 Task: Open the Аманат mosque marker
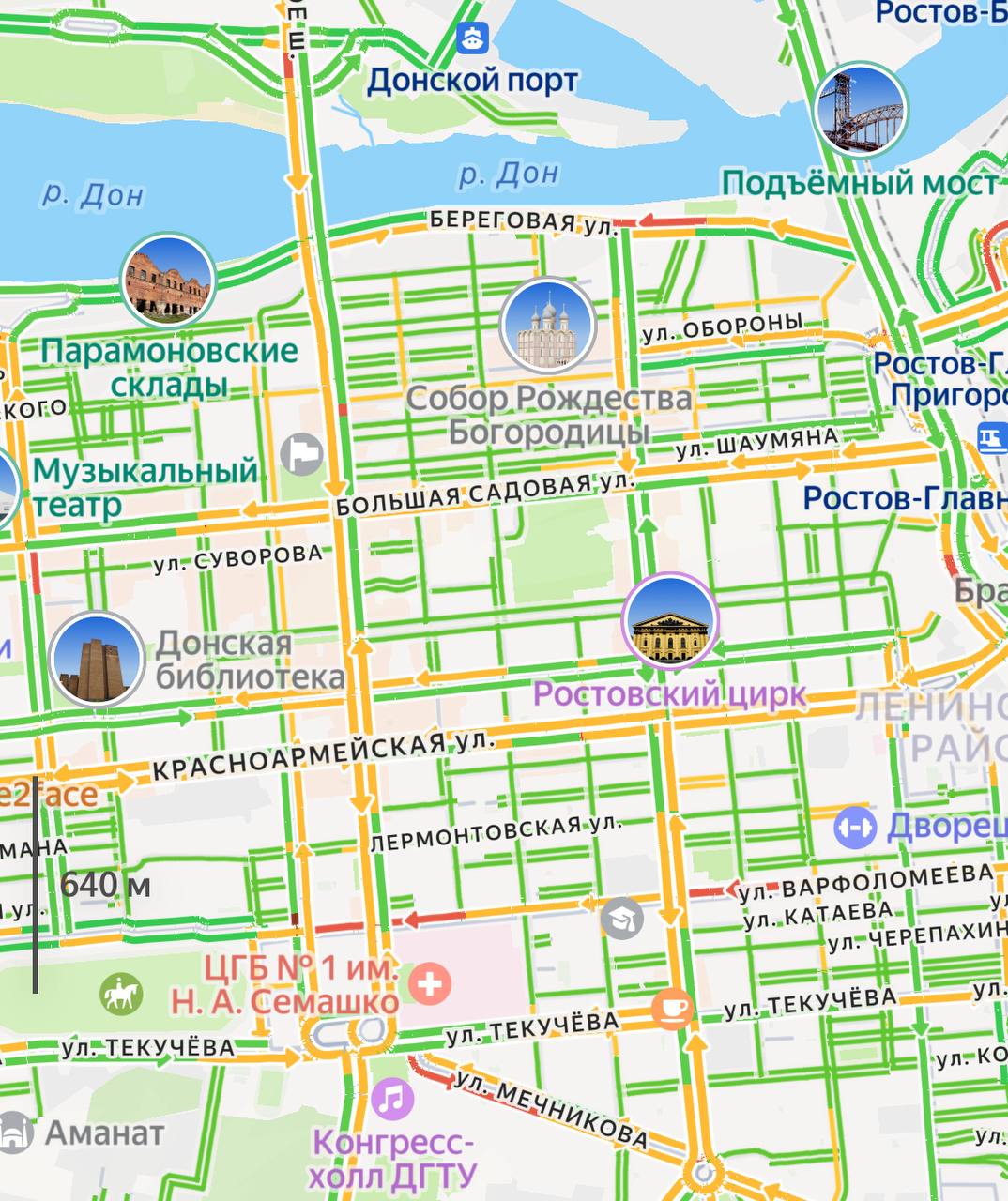[x=14, y=1133]
